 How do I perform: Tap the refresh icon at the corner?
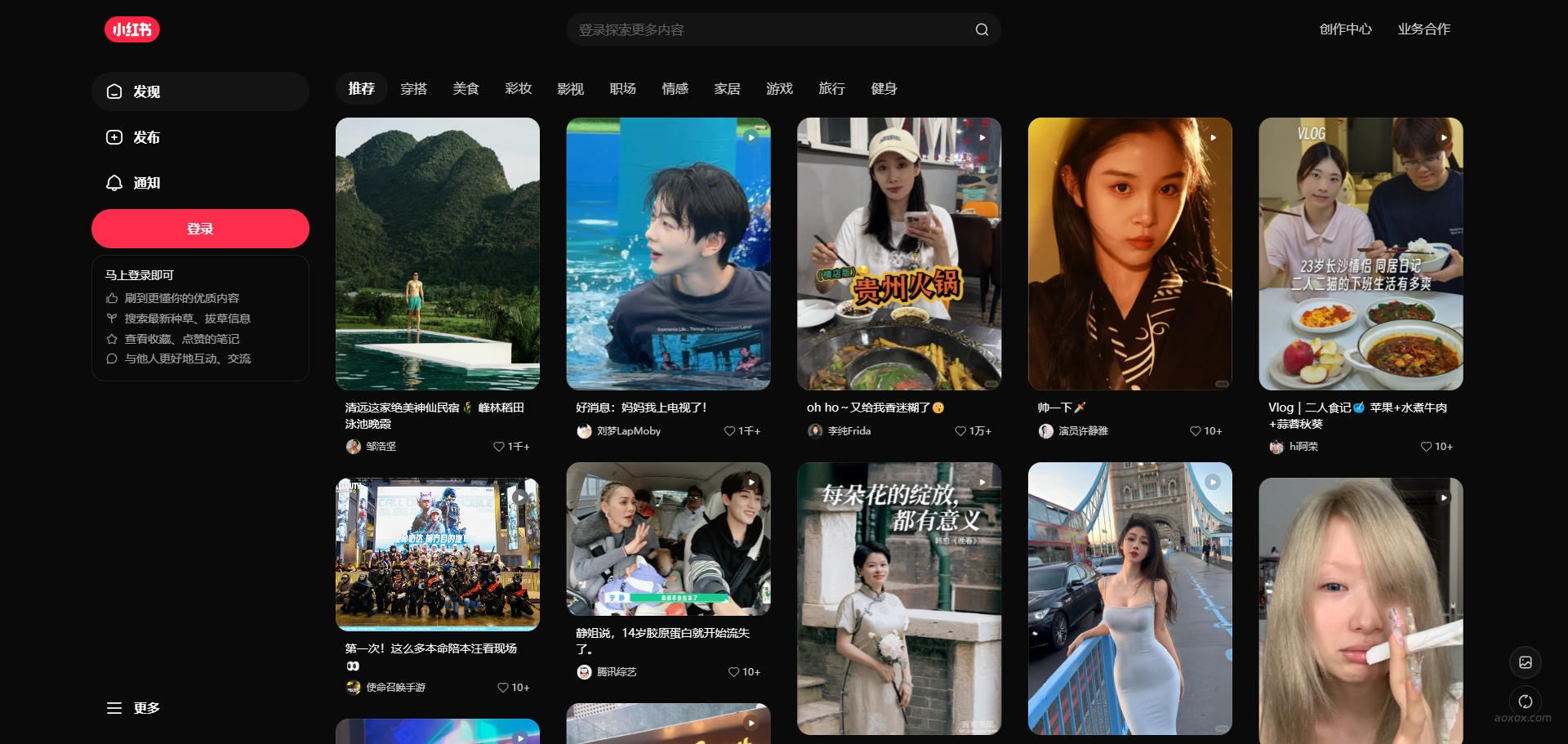[x=1525, y=702]
